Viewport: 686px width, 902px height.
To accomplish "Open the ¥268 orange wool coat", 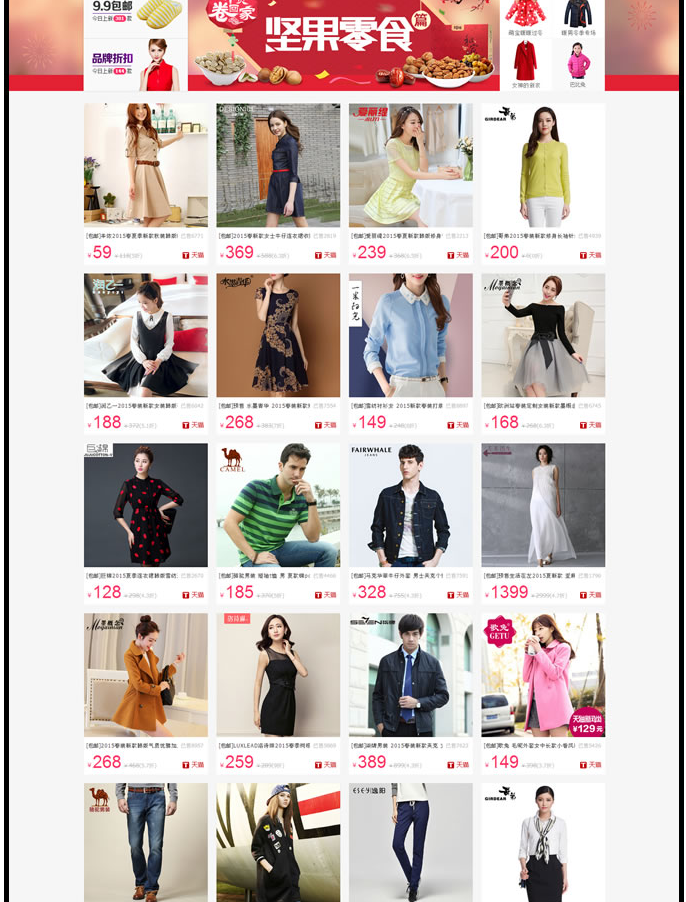I will point(145,675).
